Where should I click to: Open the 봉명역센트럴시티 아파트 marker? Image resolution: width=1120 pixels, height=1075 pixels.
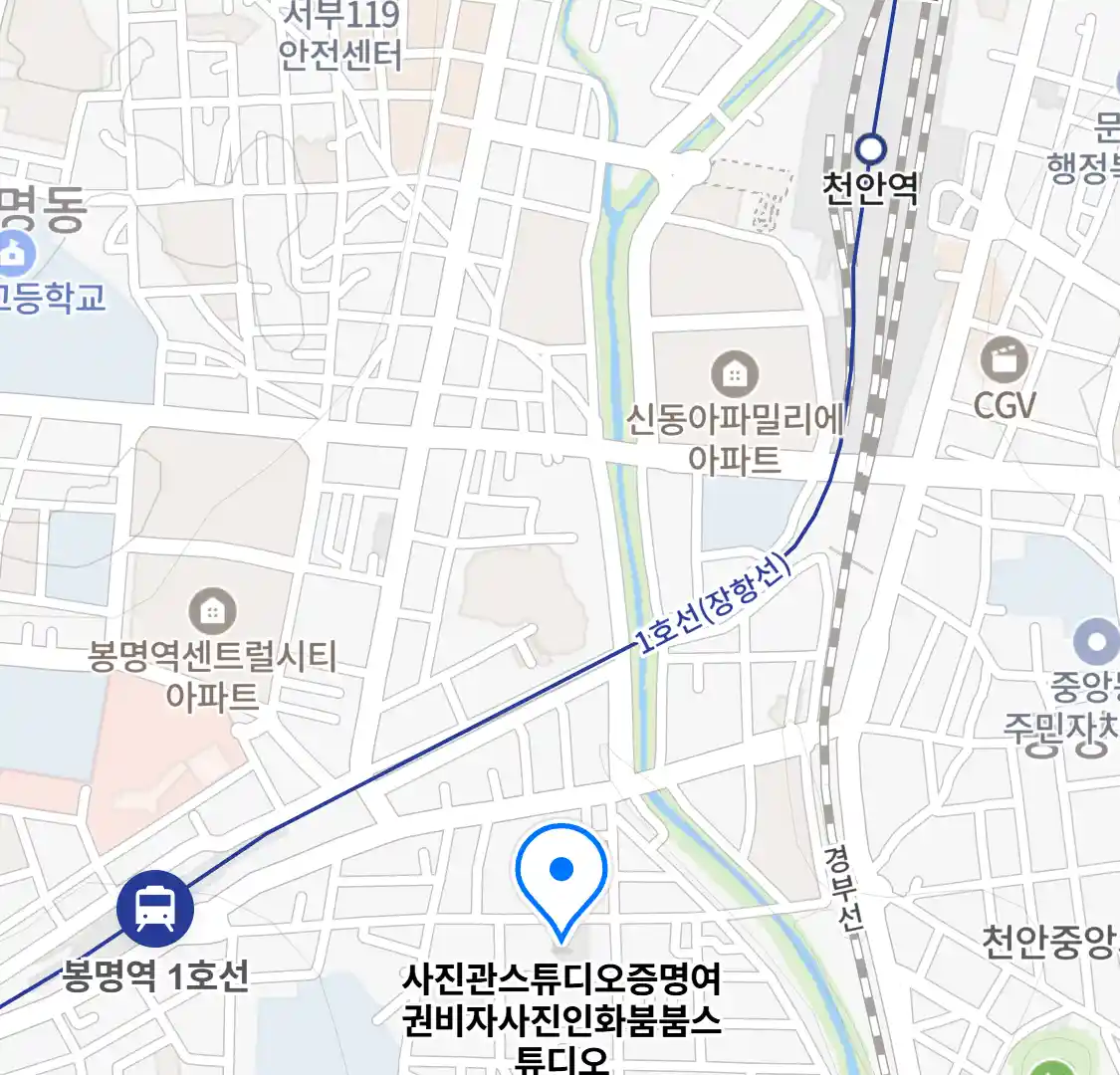pos(212,611)
